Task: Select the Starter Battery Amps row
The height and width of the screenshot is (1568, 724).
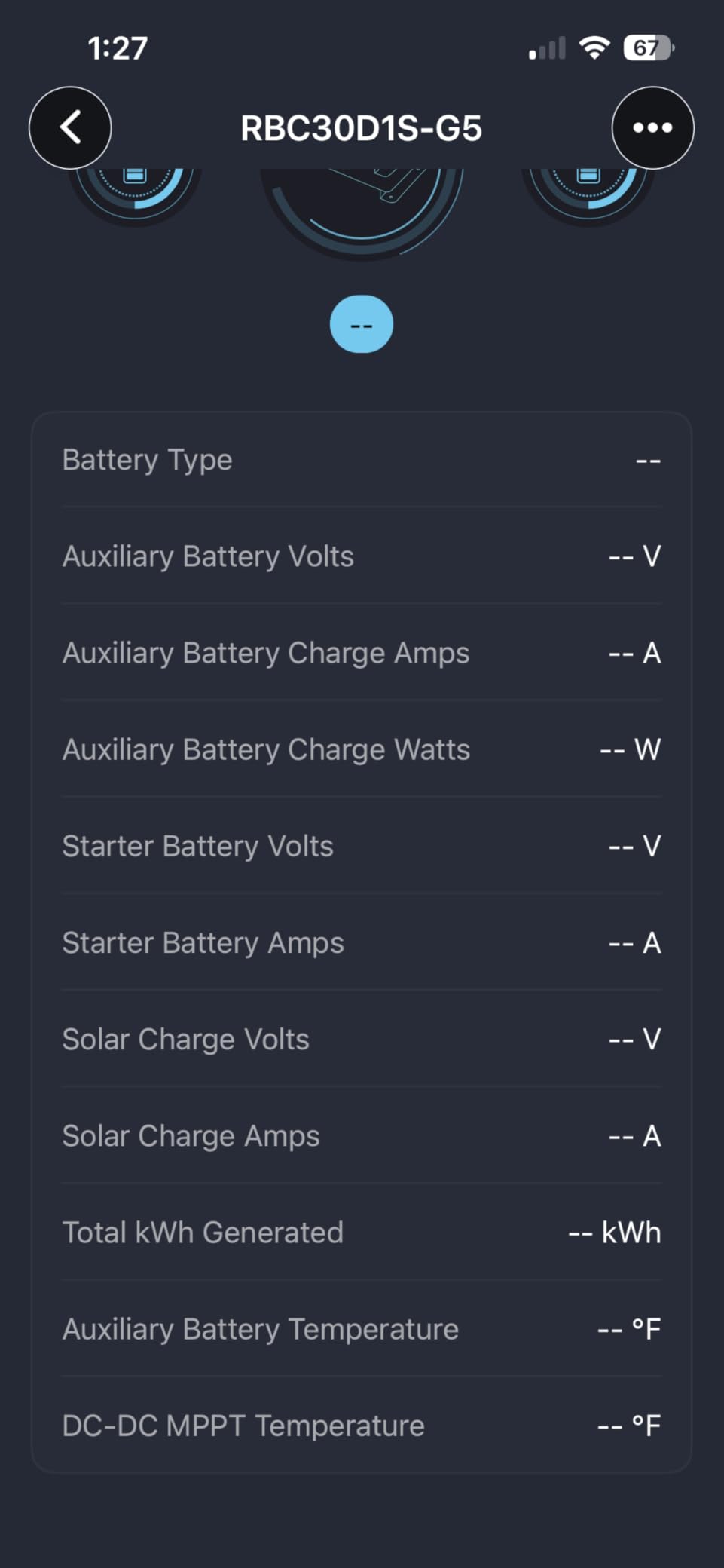Action: tap(362, 942)
